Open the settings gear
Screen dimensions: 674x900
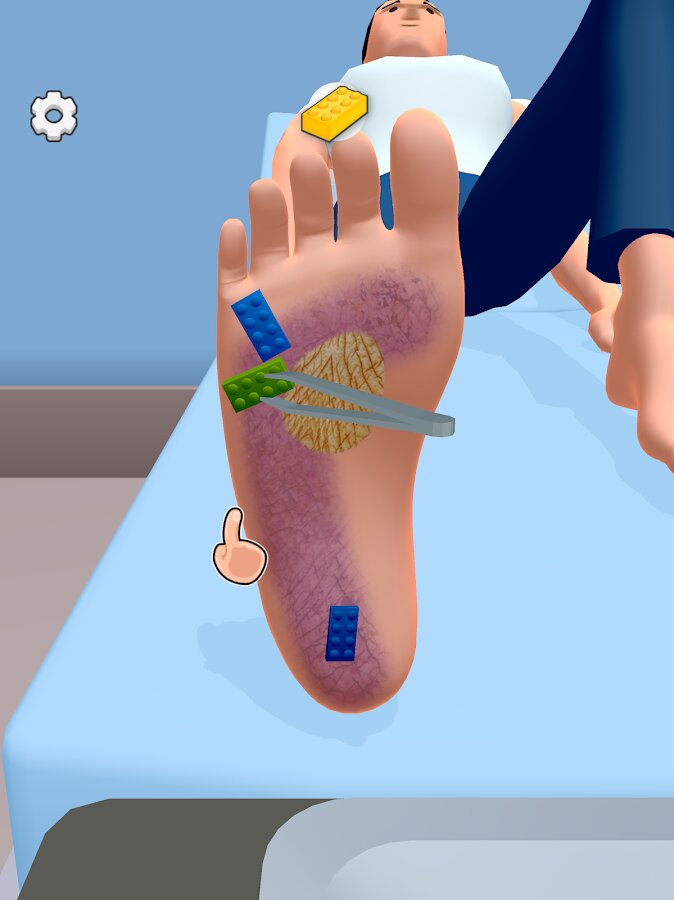54,116
